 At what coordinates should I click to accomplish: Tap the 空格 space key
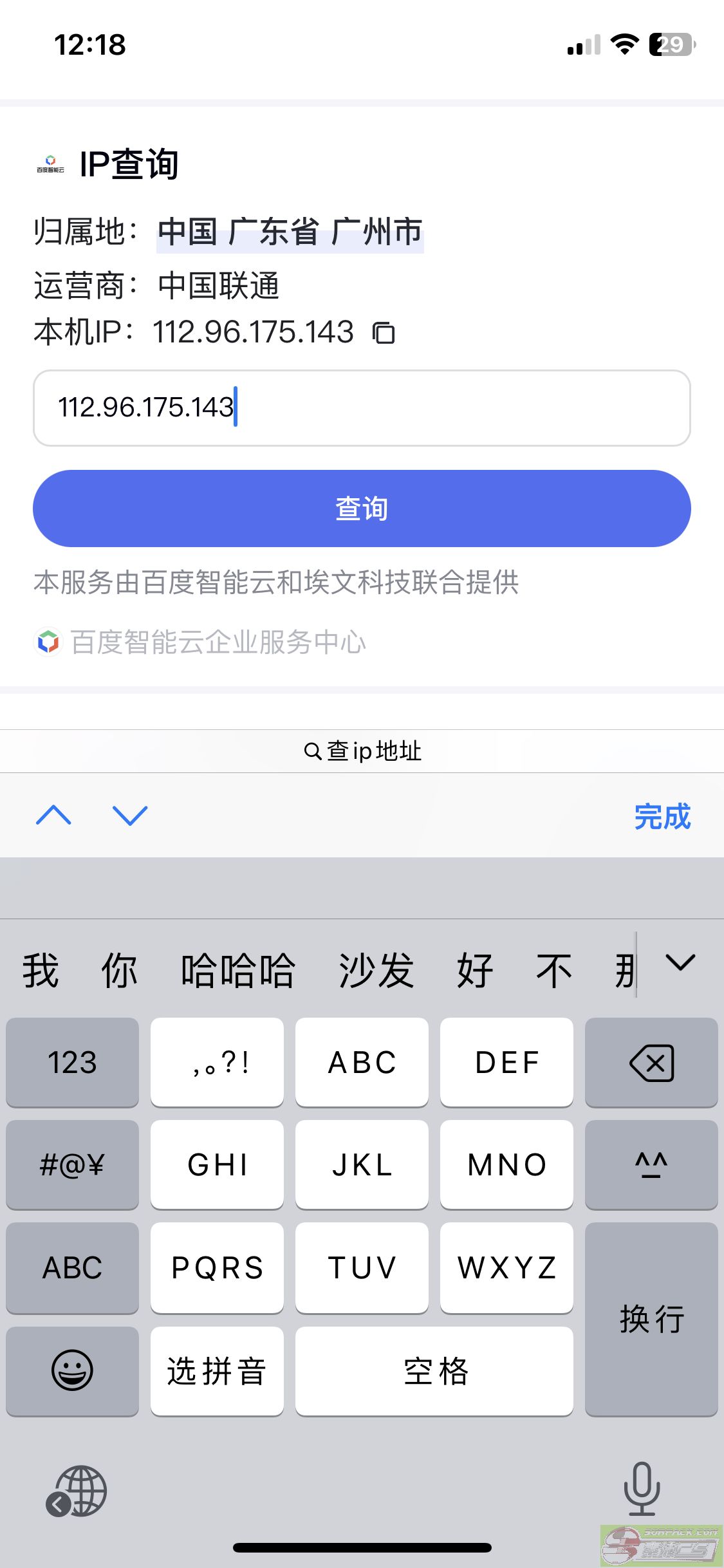[x=434, y=1371]
